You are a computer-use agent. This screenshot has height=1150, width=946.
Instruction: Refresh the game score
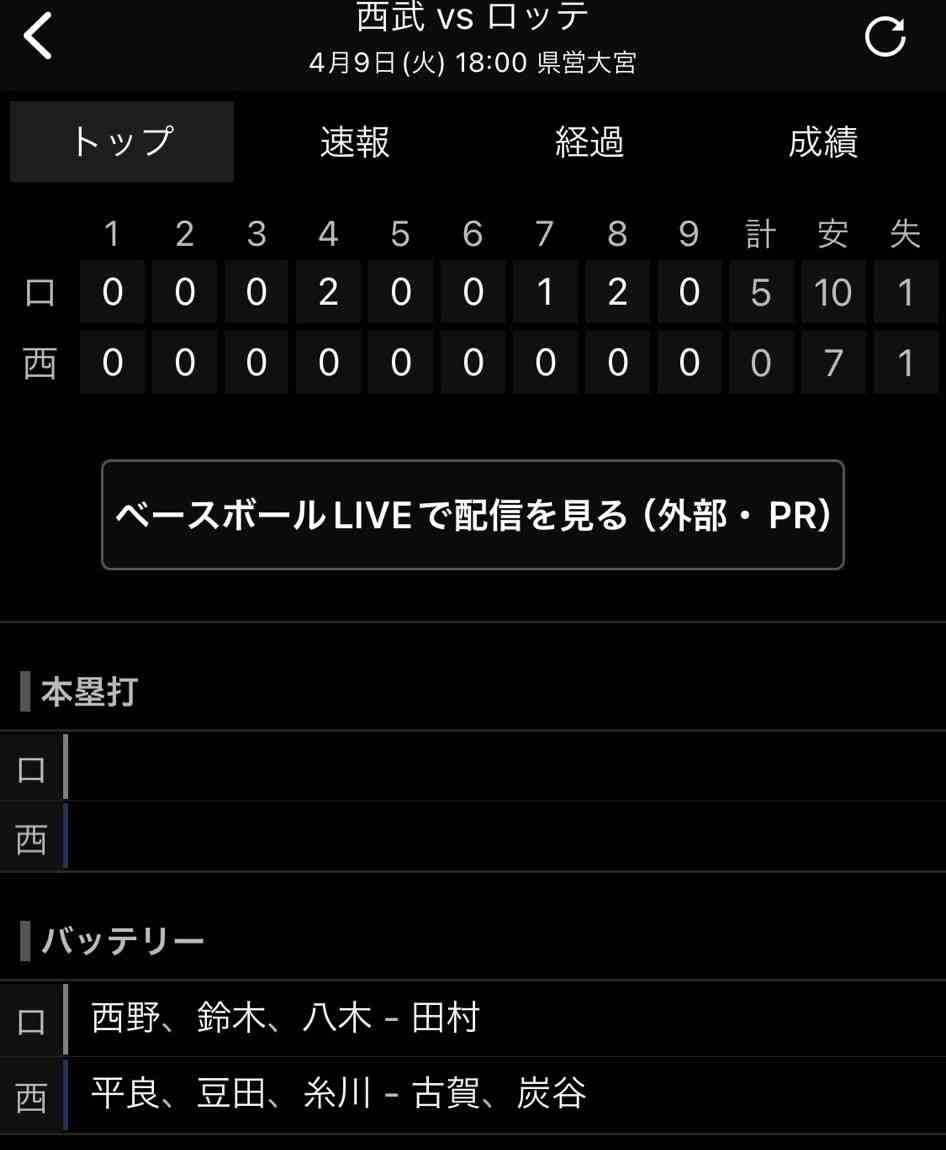coord(885,38)
